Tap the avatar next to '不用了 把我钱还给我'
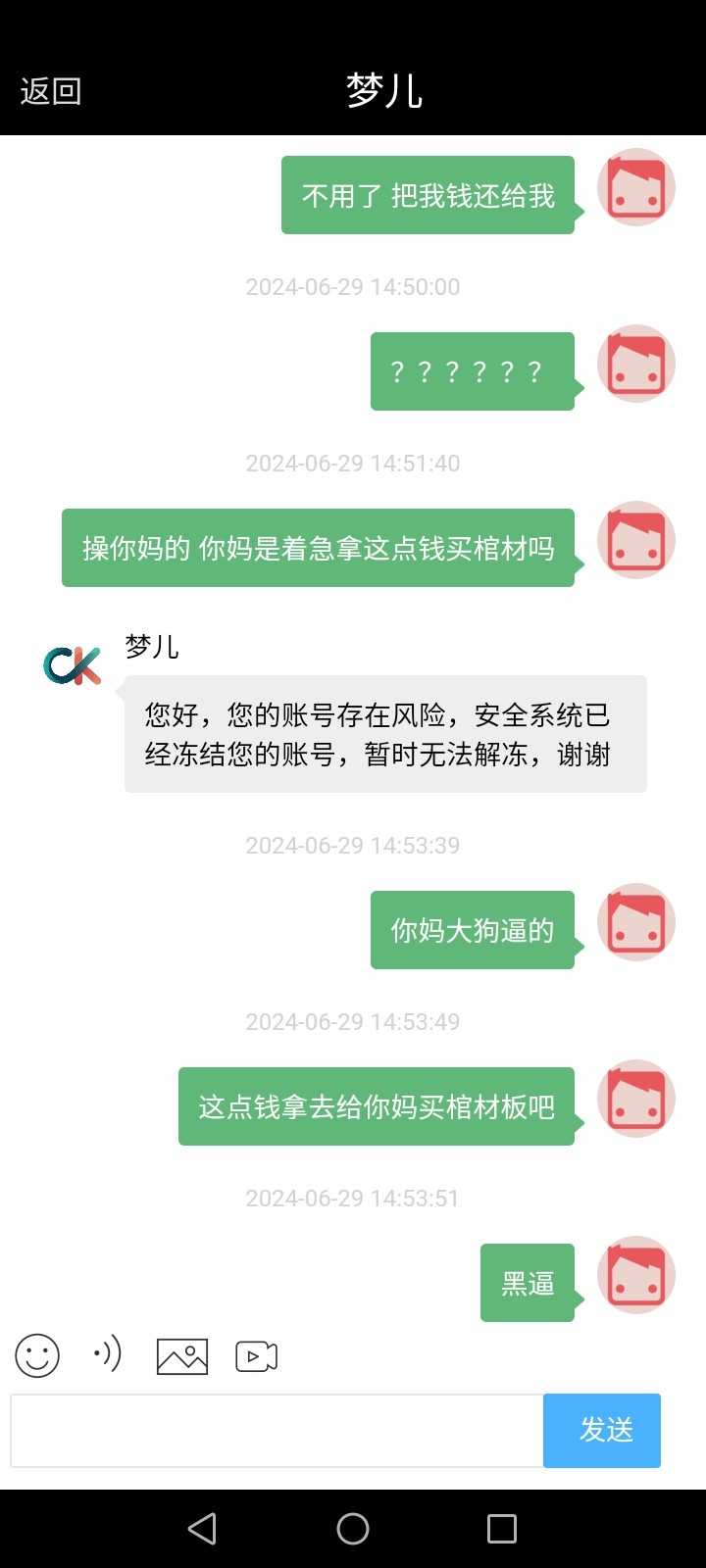The image size is (706, 1568). [x=635, y=187]
